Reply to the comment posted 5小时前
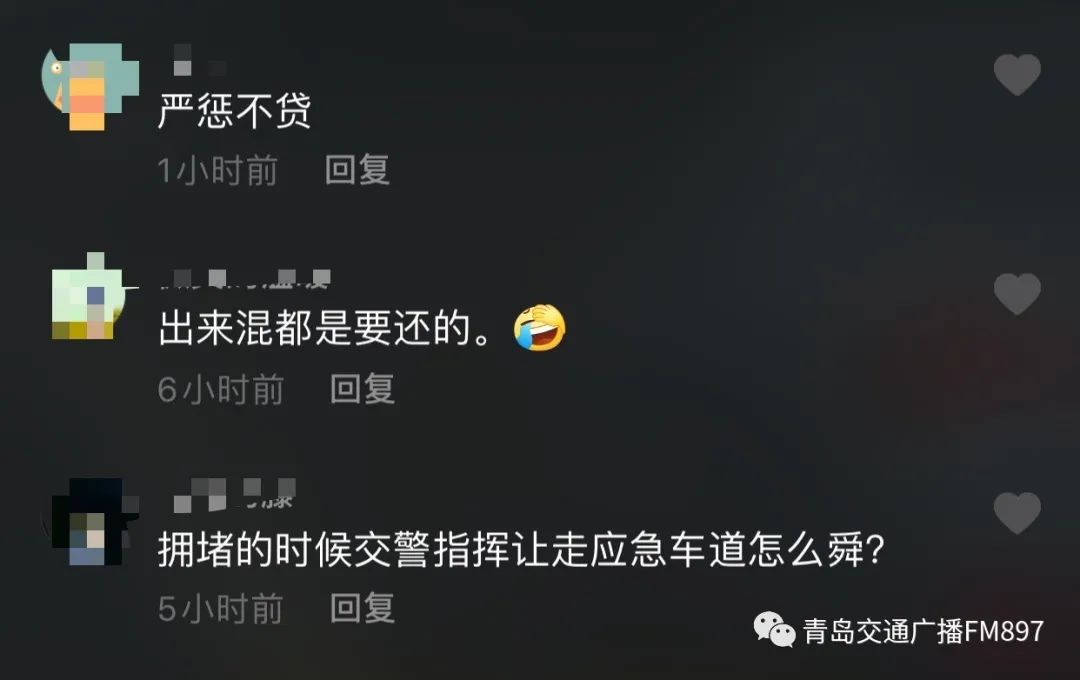Image resolution: width=1080 pixels, height=680 pixels. click(x=363, y=608)
